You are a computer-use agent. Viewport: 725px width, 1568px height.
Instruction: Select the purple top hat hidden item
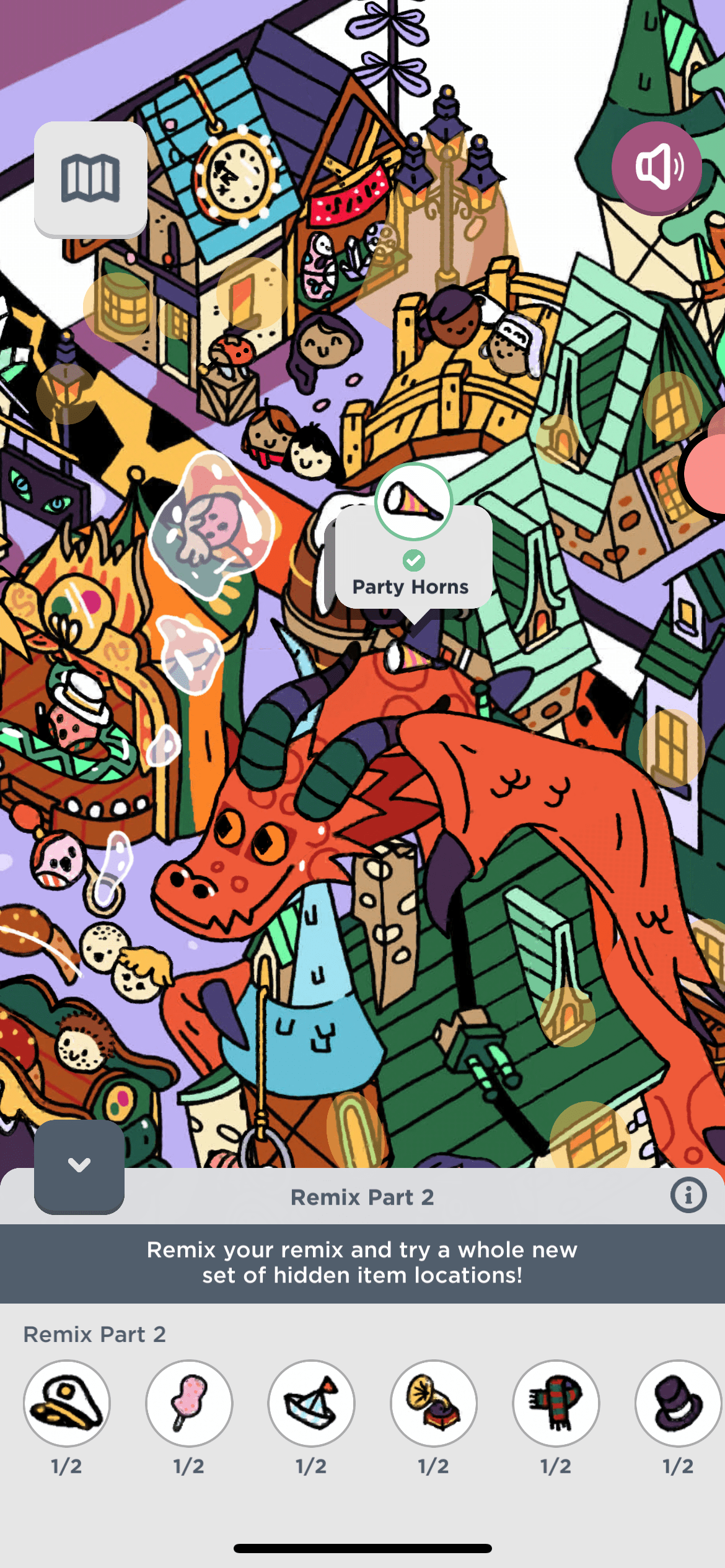(678, 1403)
